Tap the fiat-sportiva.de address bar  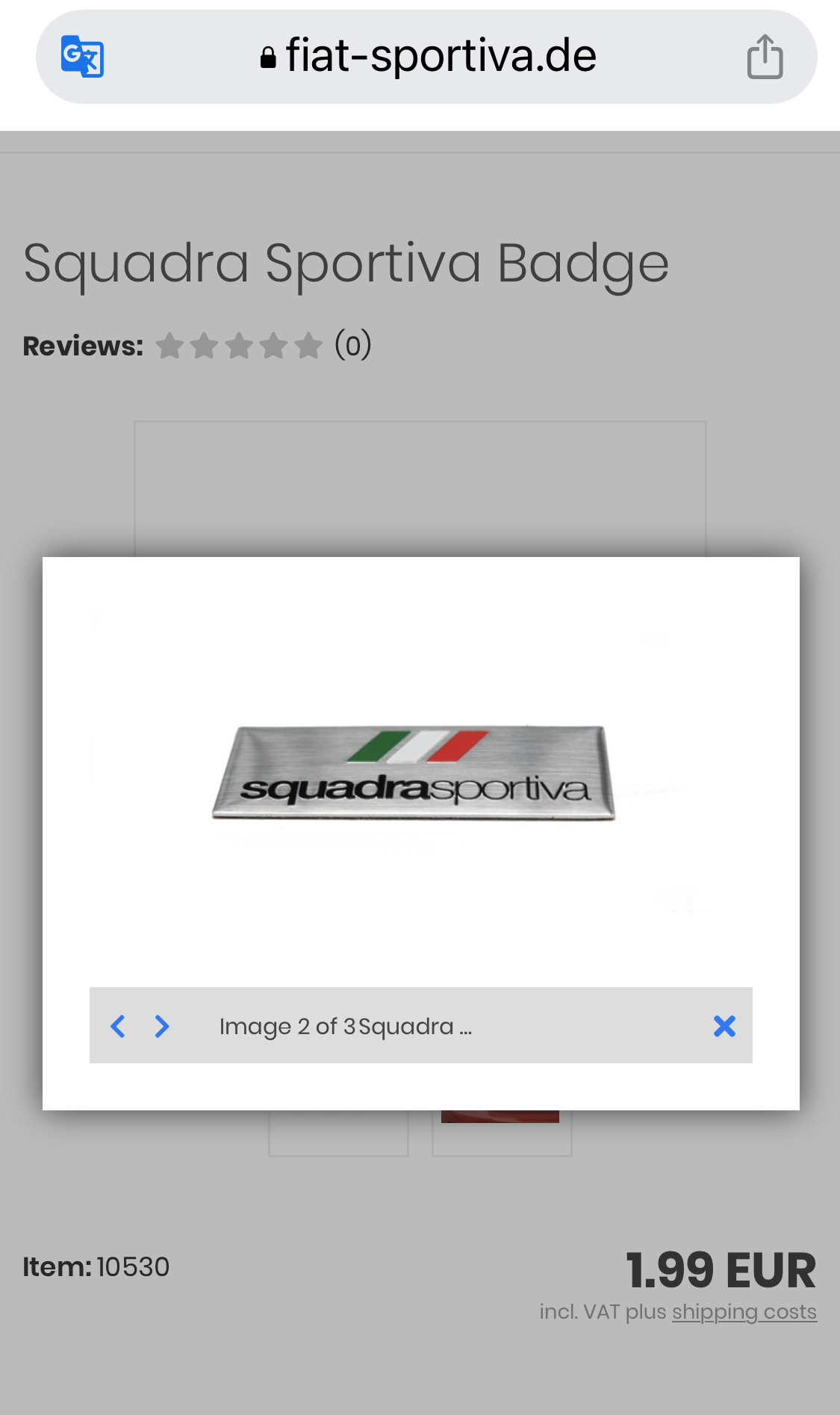point(427,57)
